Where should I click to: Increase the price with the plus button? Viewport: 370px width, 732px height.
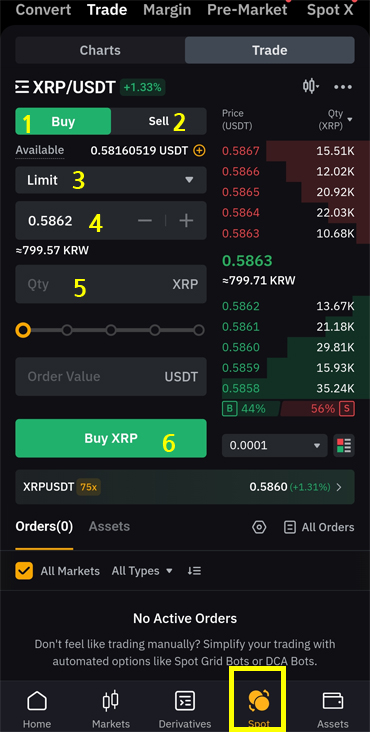pos(186,221)
